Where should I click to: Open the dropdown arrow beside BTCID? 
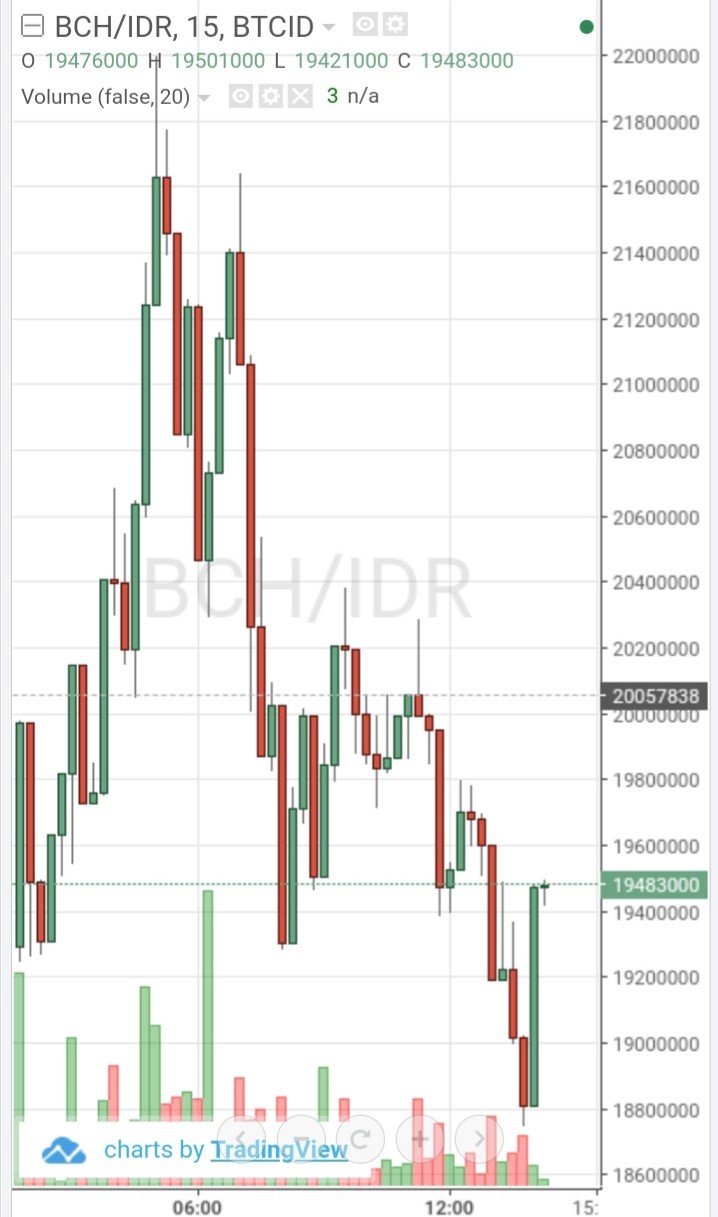click(329, 27)
